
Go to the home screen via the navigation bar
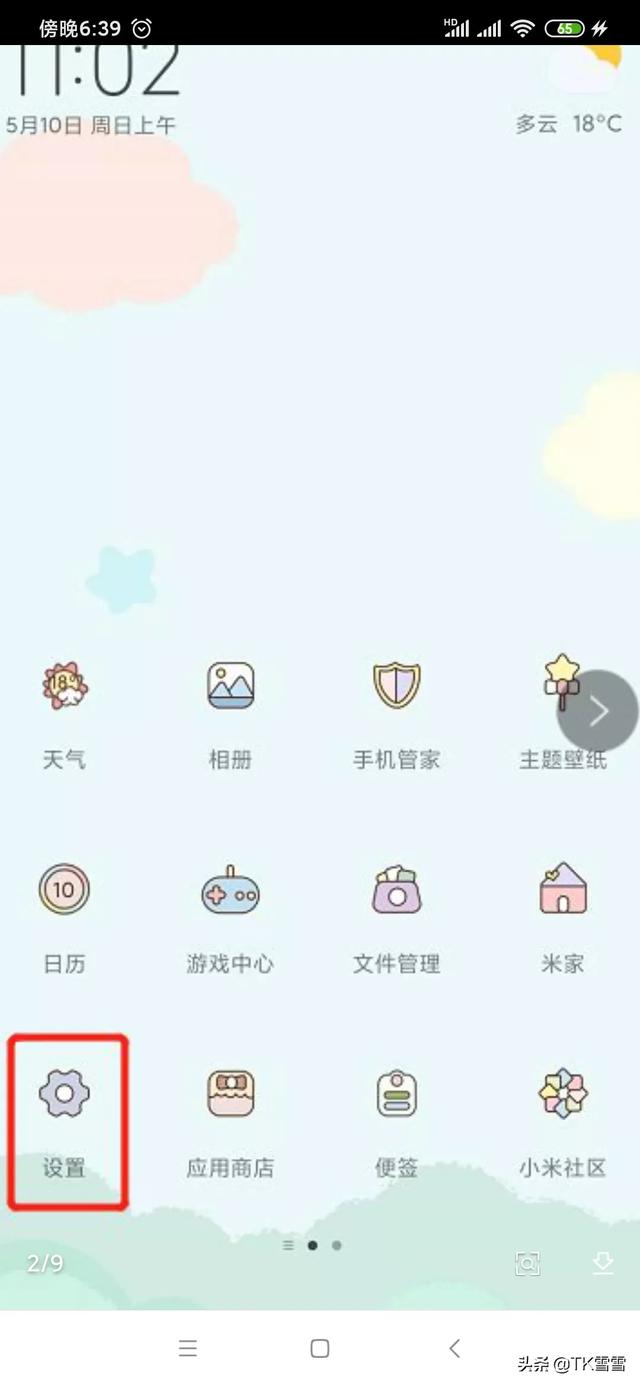pos(320,1348)
